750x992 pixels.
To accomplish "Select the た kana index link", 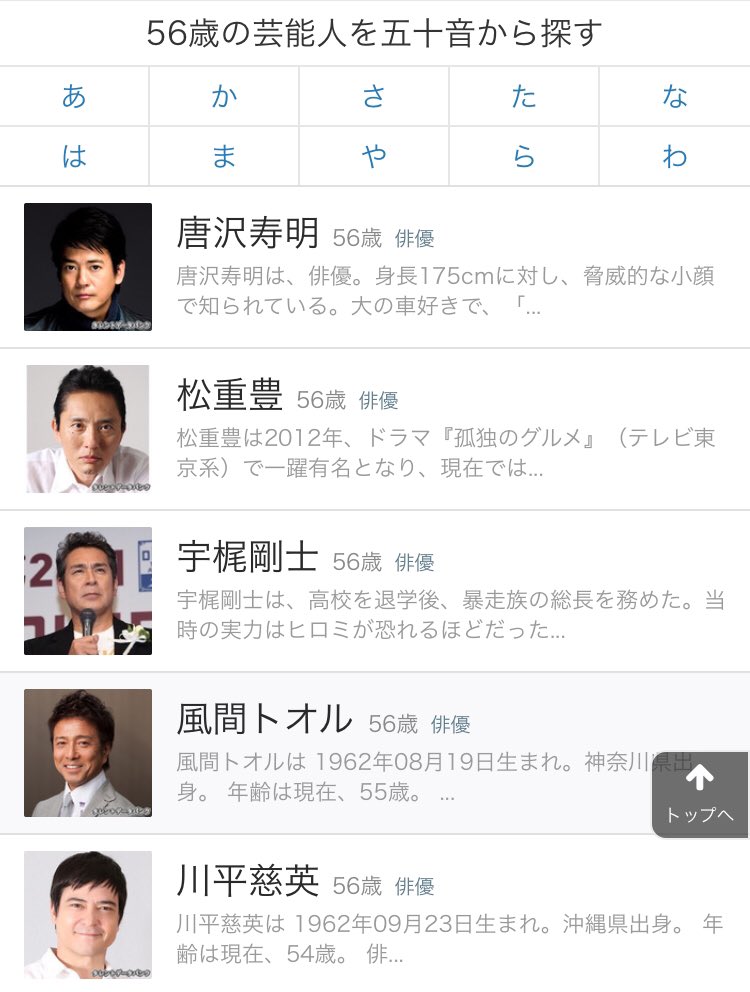I will [x=524, y=96].
